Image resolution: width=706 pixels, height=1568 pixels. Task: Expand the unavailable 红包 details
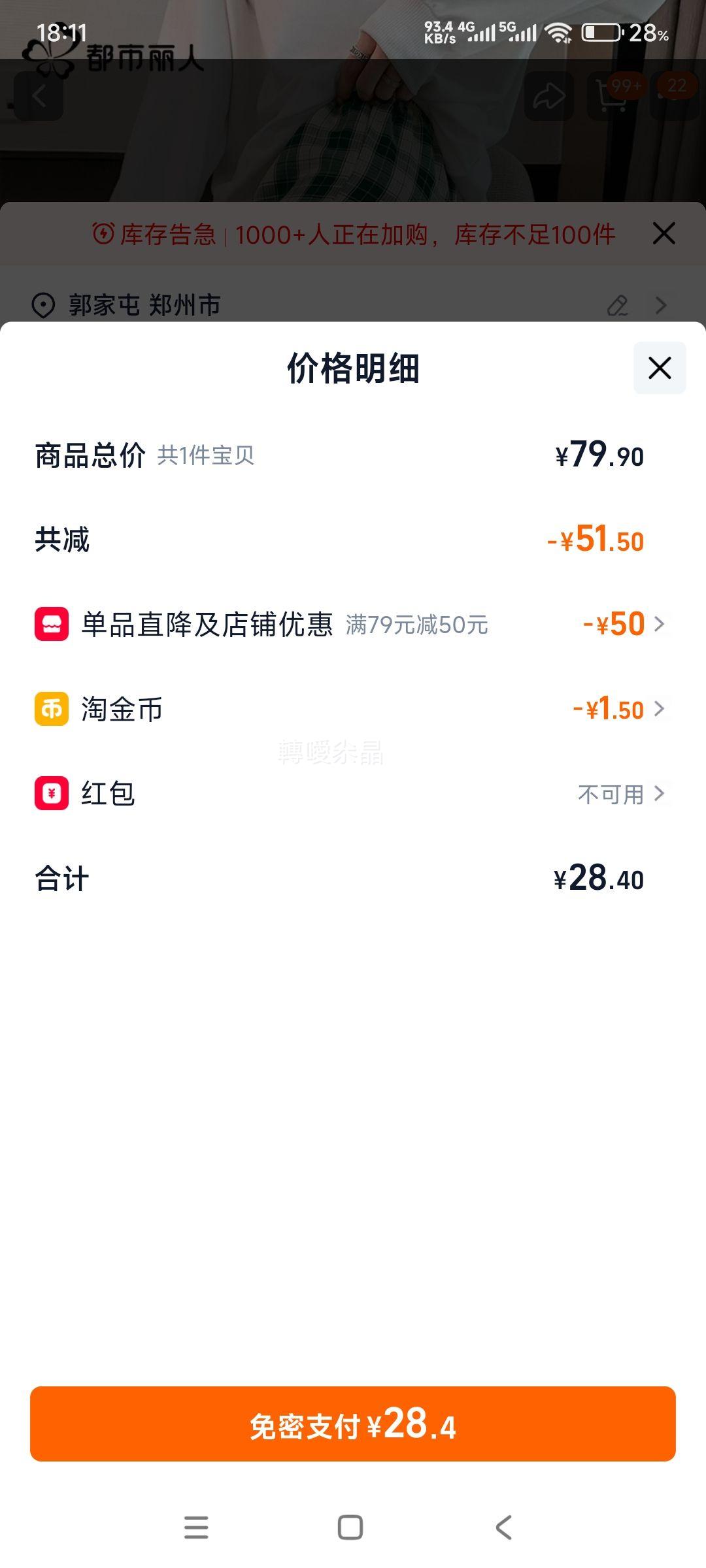pyautogui.click(x=660, y=794)
